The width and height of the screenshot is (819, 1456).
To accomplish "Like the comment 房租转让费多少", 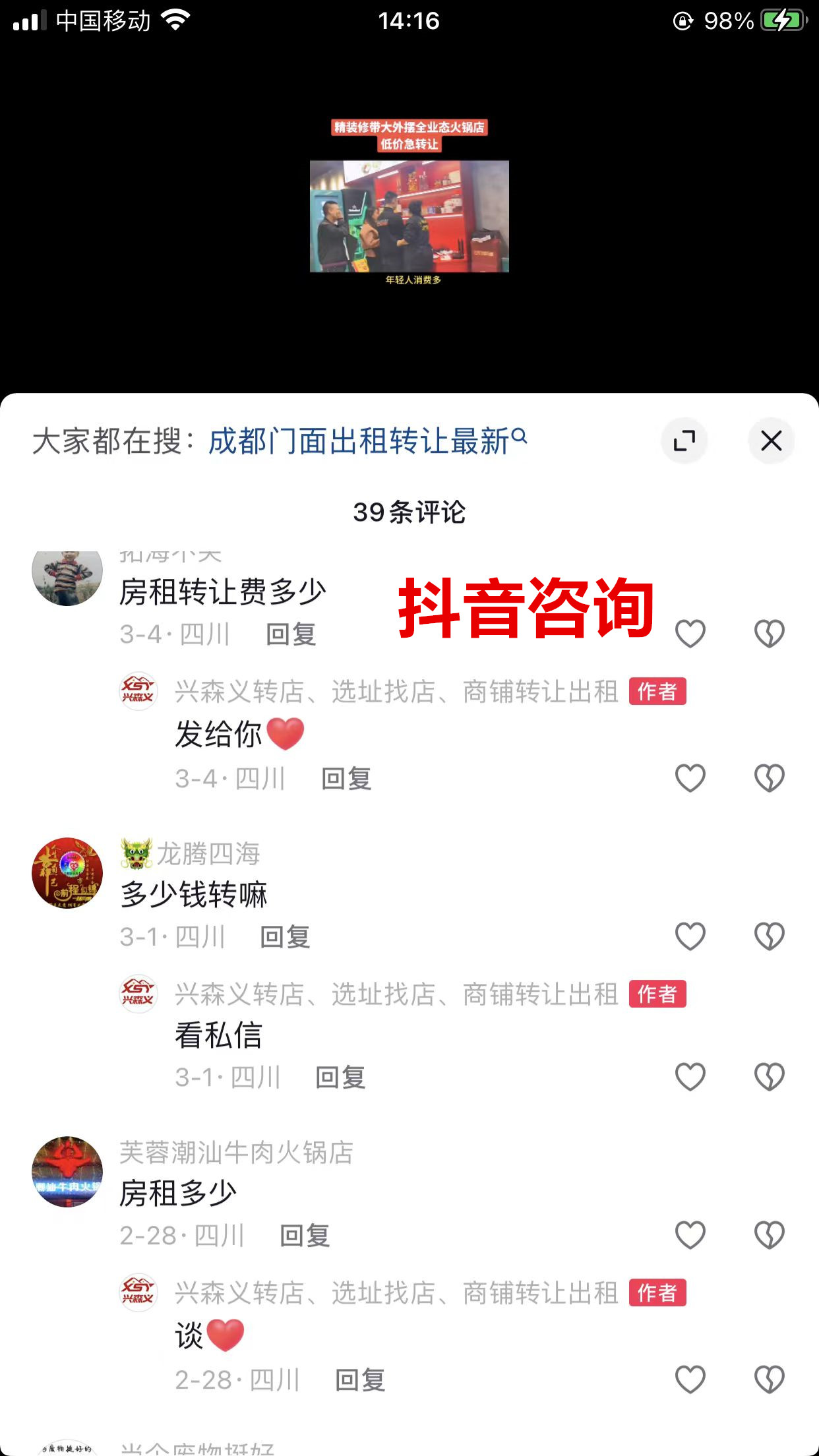I will pos(690,634).
